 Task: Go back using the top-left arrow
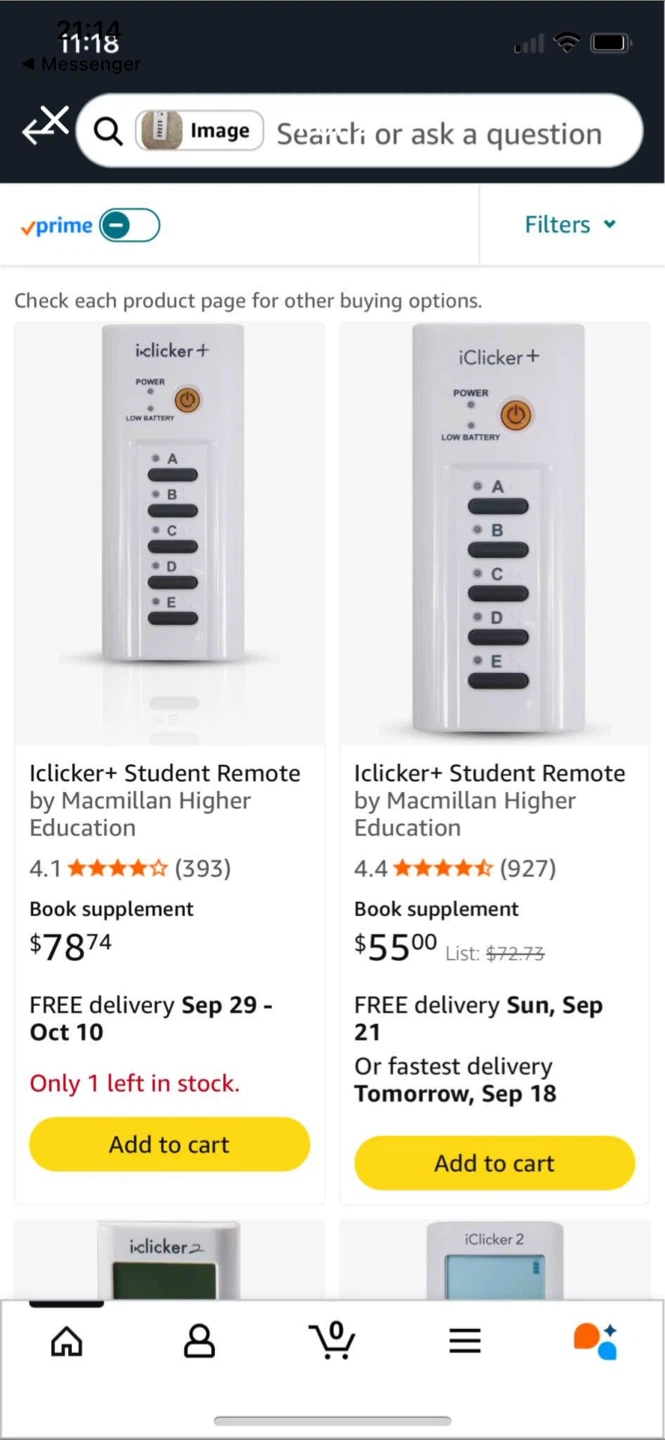tap(45, 127)
